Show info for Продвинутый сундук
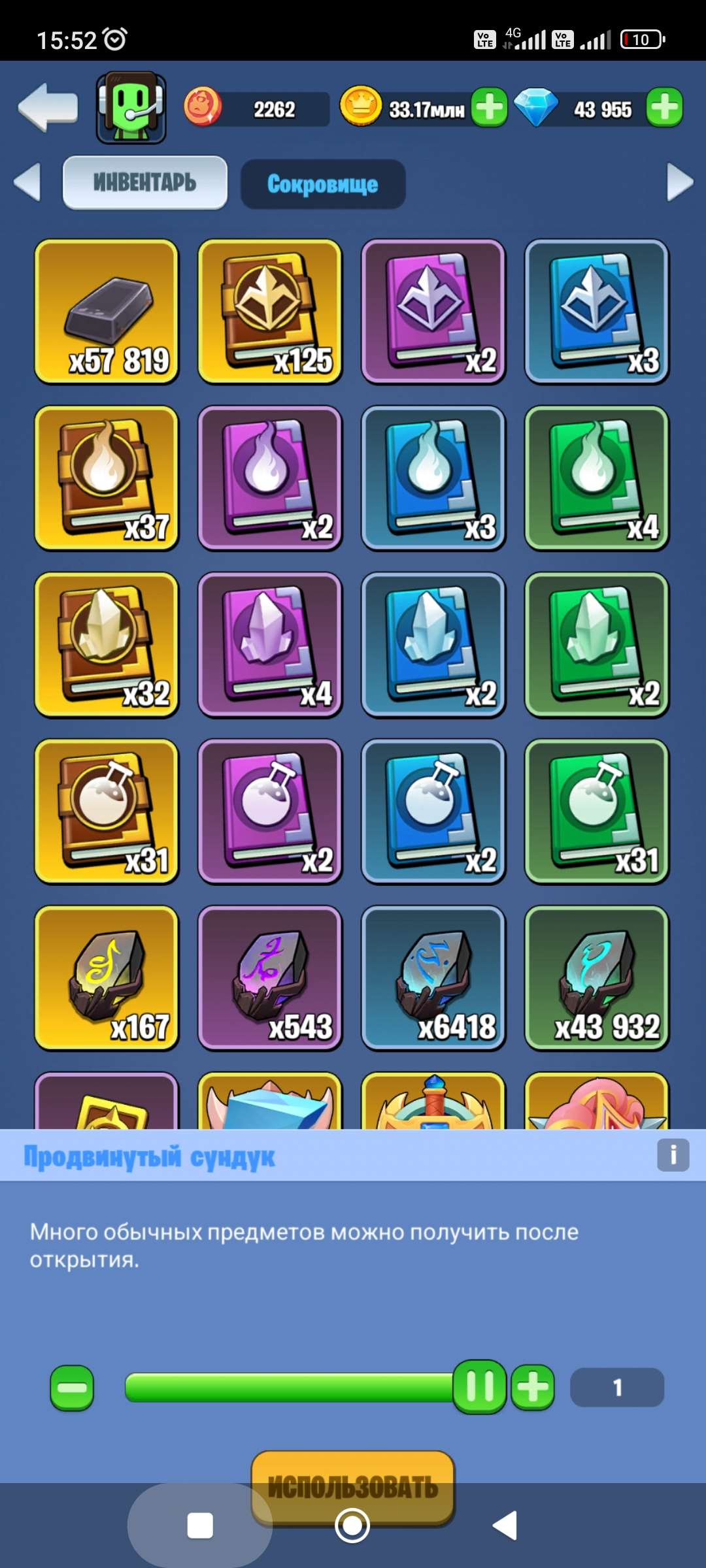This screenshot has height=1568, width=706. 673,1155
